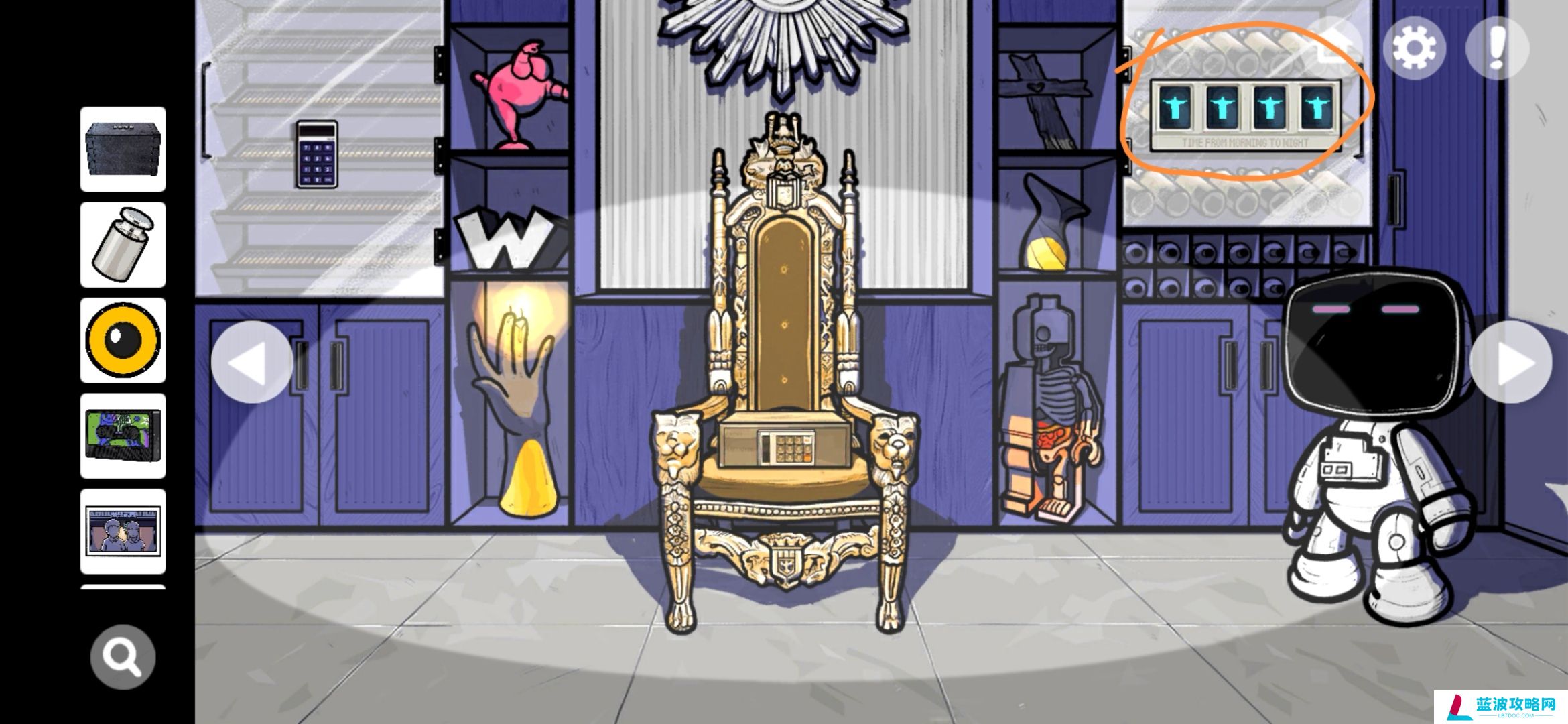Move to the room on the left

coord(252,362)
